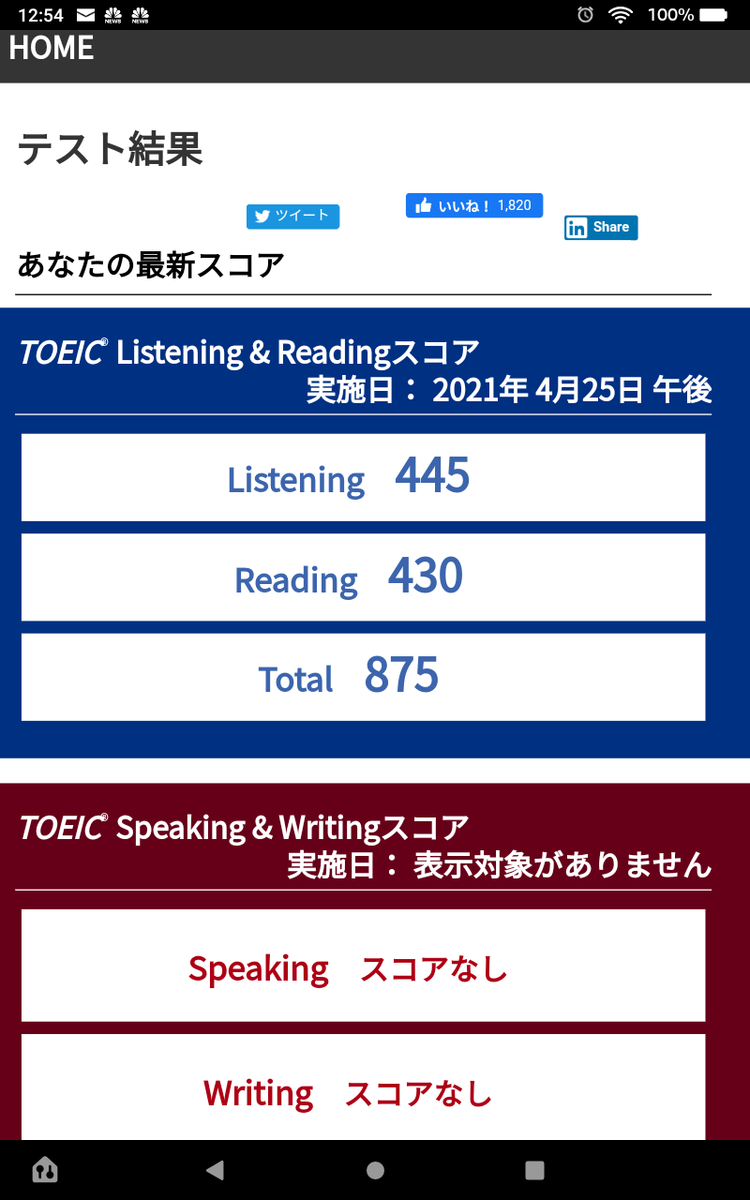Click the Twitter bird icon on the tweet button
Image resolution: width=750 pixels, height=1200 pixels.
(262, 216)
